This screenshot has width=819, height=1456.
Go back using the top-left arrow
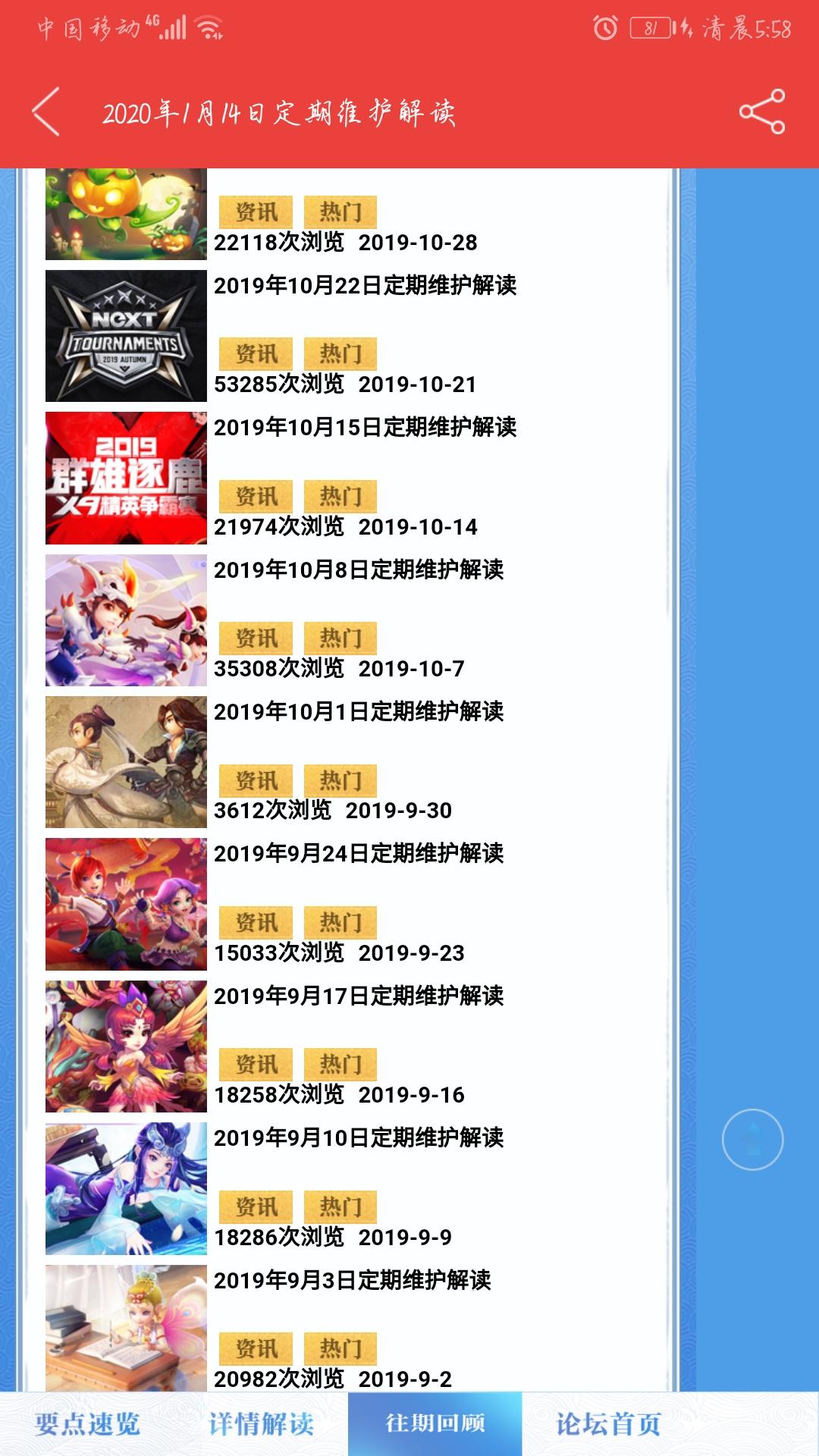(47, 112)
